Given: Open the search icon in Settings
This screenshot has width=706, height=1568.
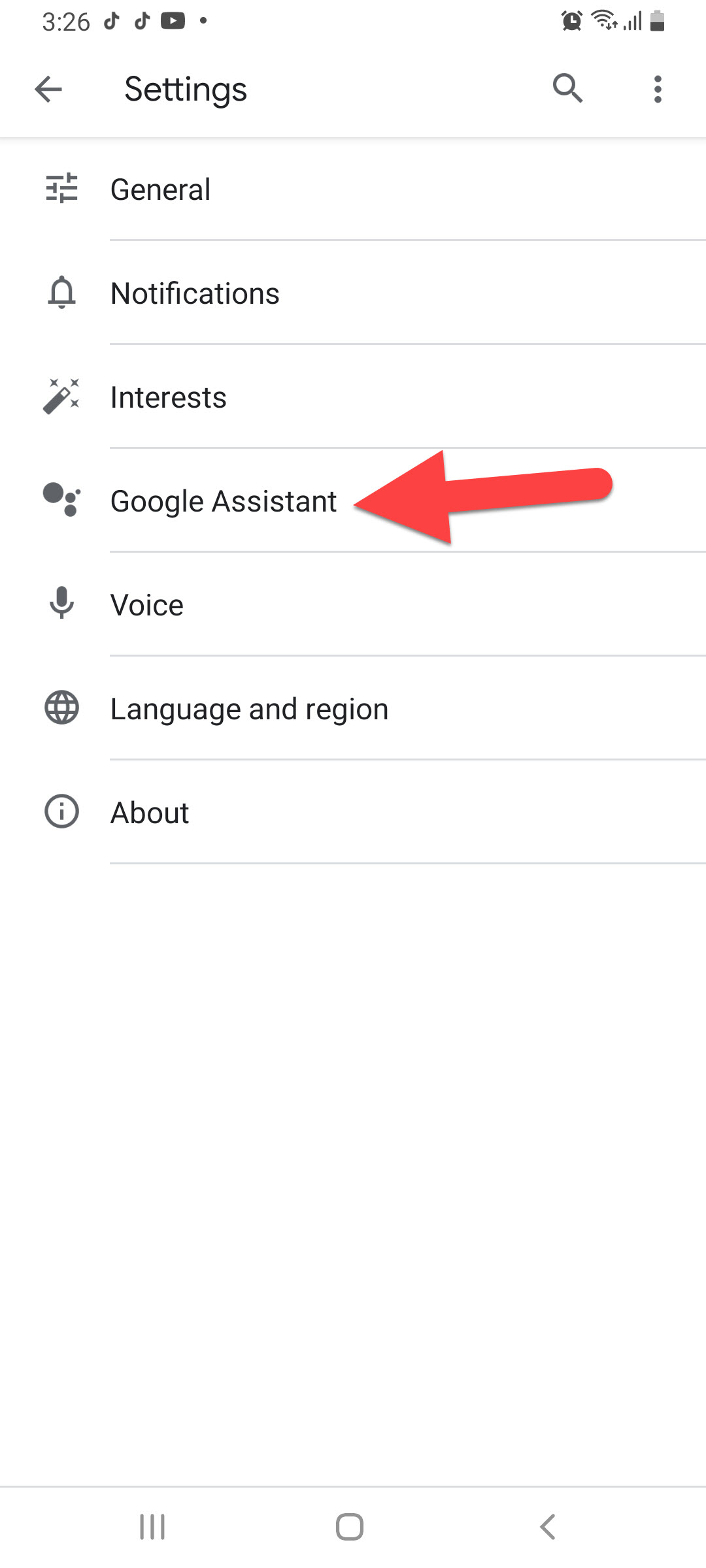Looking at the screenshot, I should pyautogui.click(x=567, y=88).
